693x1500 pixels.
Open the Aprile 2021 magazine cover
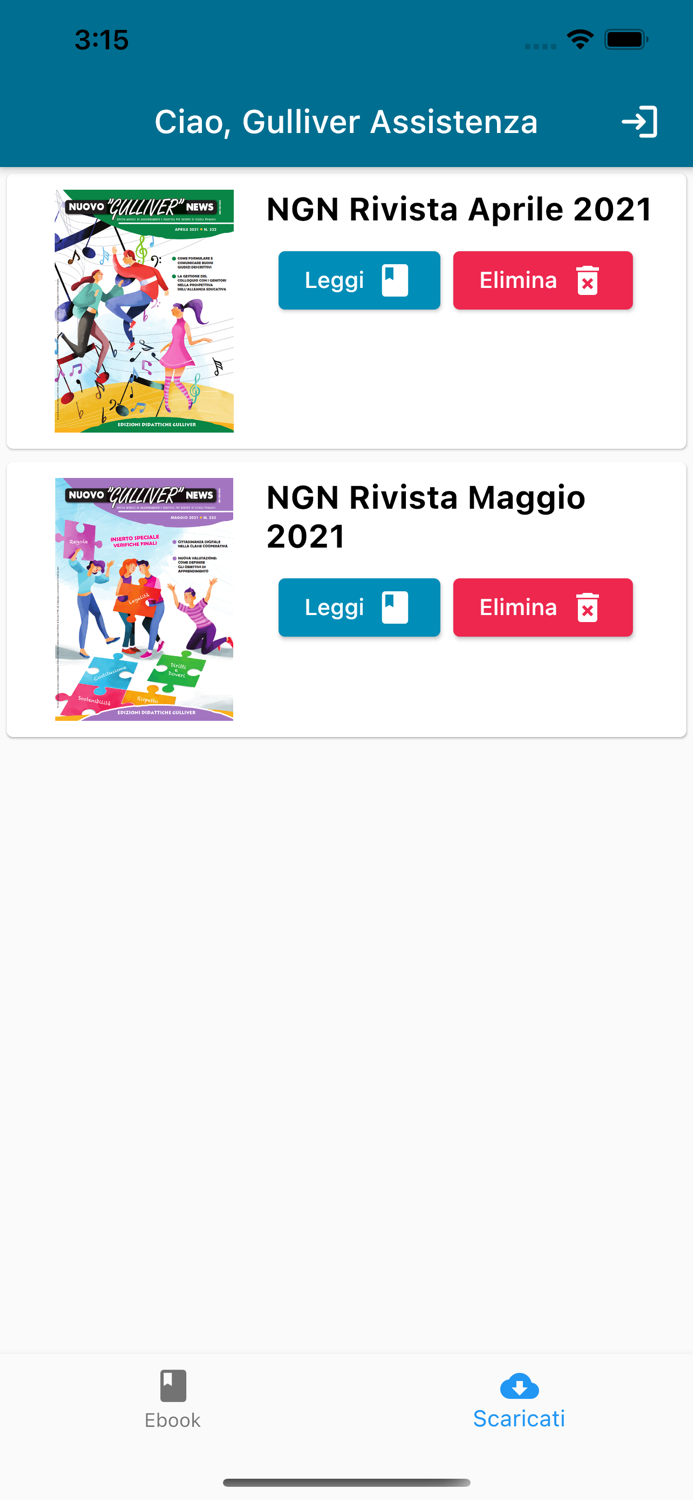tap(144, 311)
